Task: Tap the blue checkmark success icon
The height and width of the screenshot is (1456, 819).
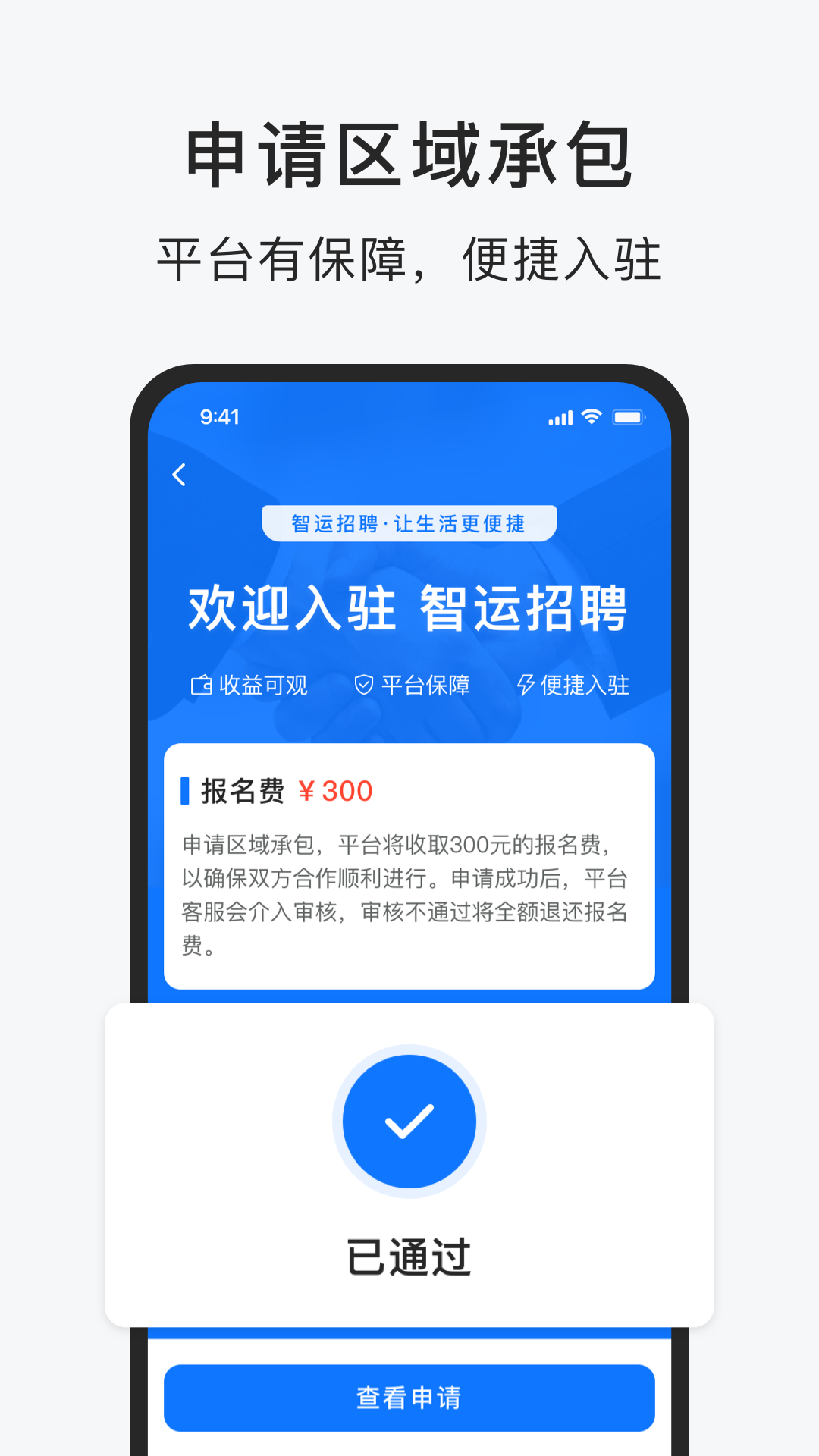Action: click(x=409, y=1121)
